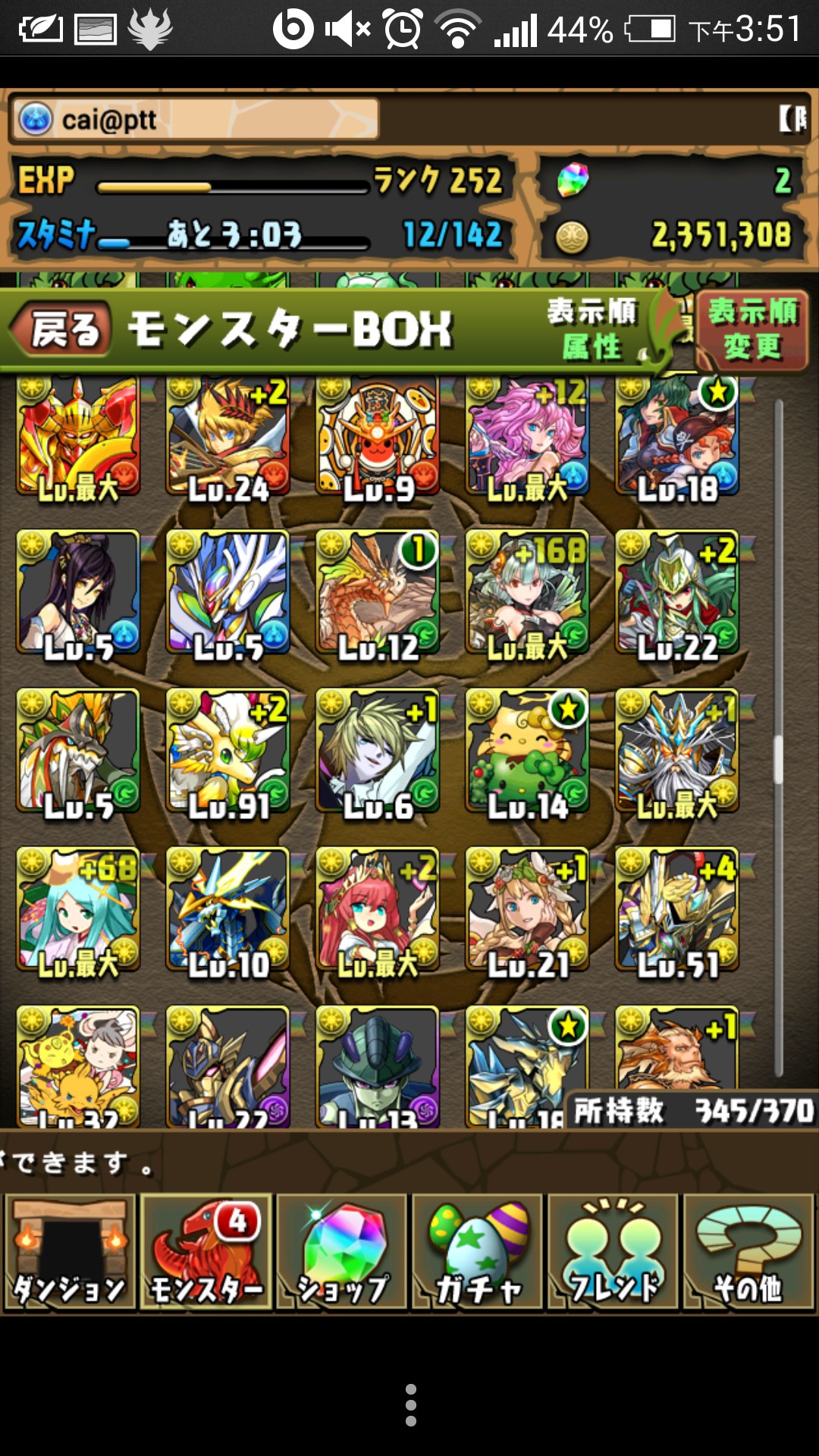Image resolution: width=819 pixels, height=1456 pixels.
Task: Choose the Lv.10 blue armored monster
Action: tap(228, 910)
